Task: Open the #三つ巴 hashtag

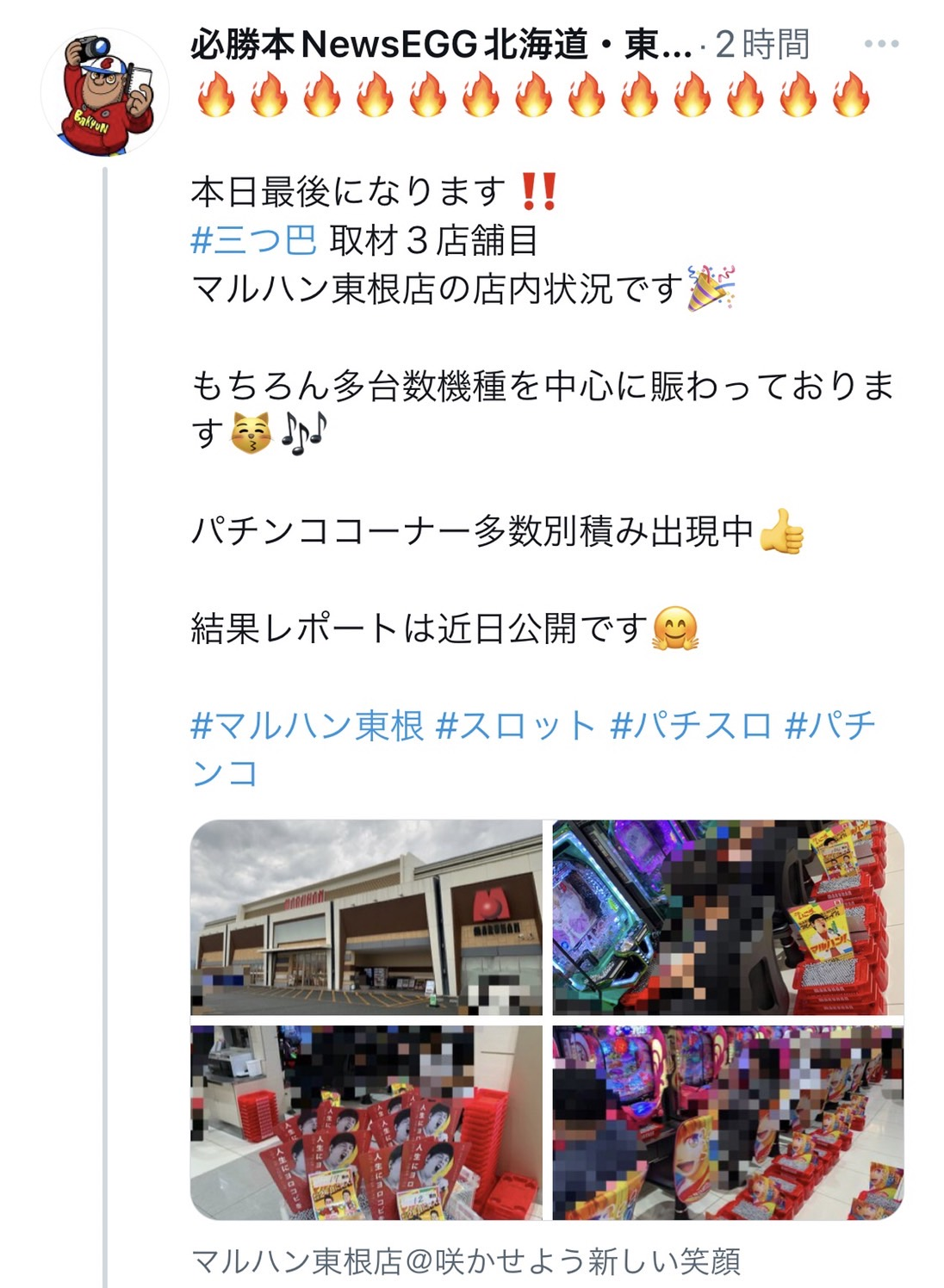Action: click(x=253, y=240)
